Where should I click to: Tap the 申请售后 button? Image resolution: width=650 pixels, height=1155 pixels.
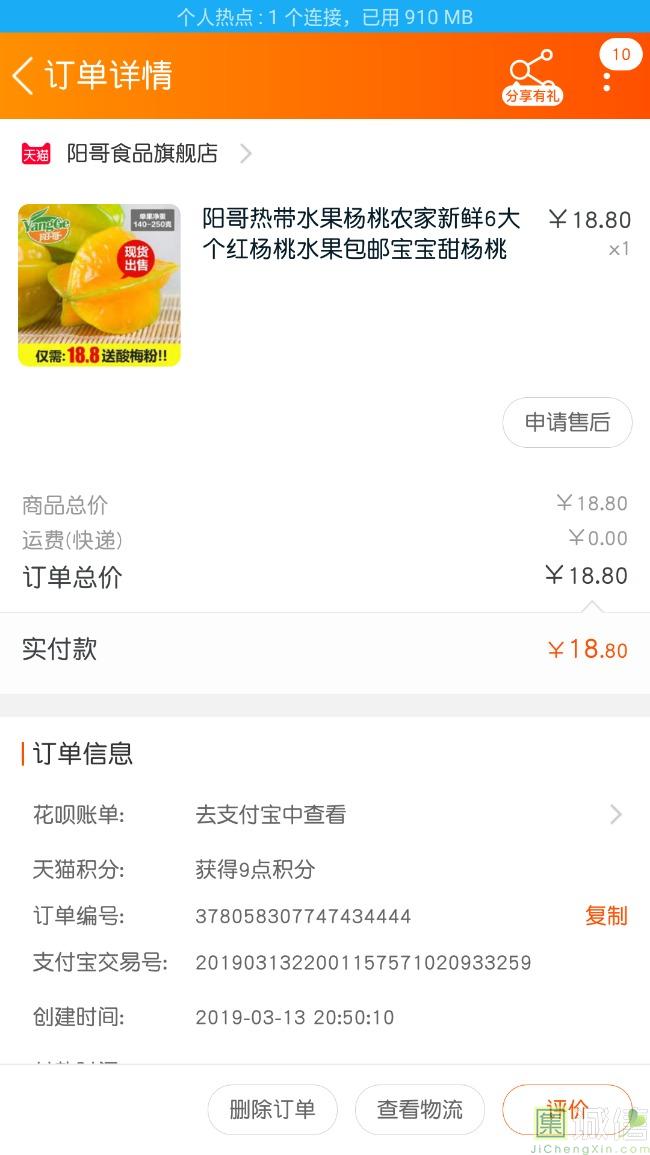[567, 422]
